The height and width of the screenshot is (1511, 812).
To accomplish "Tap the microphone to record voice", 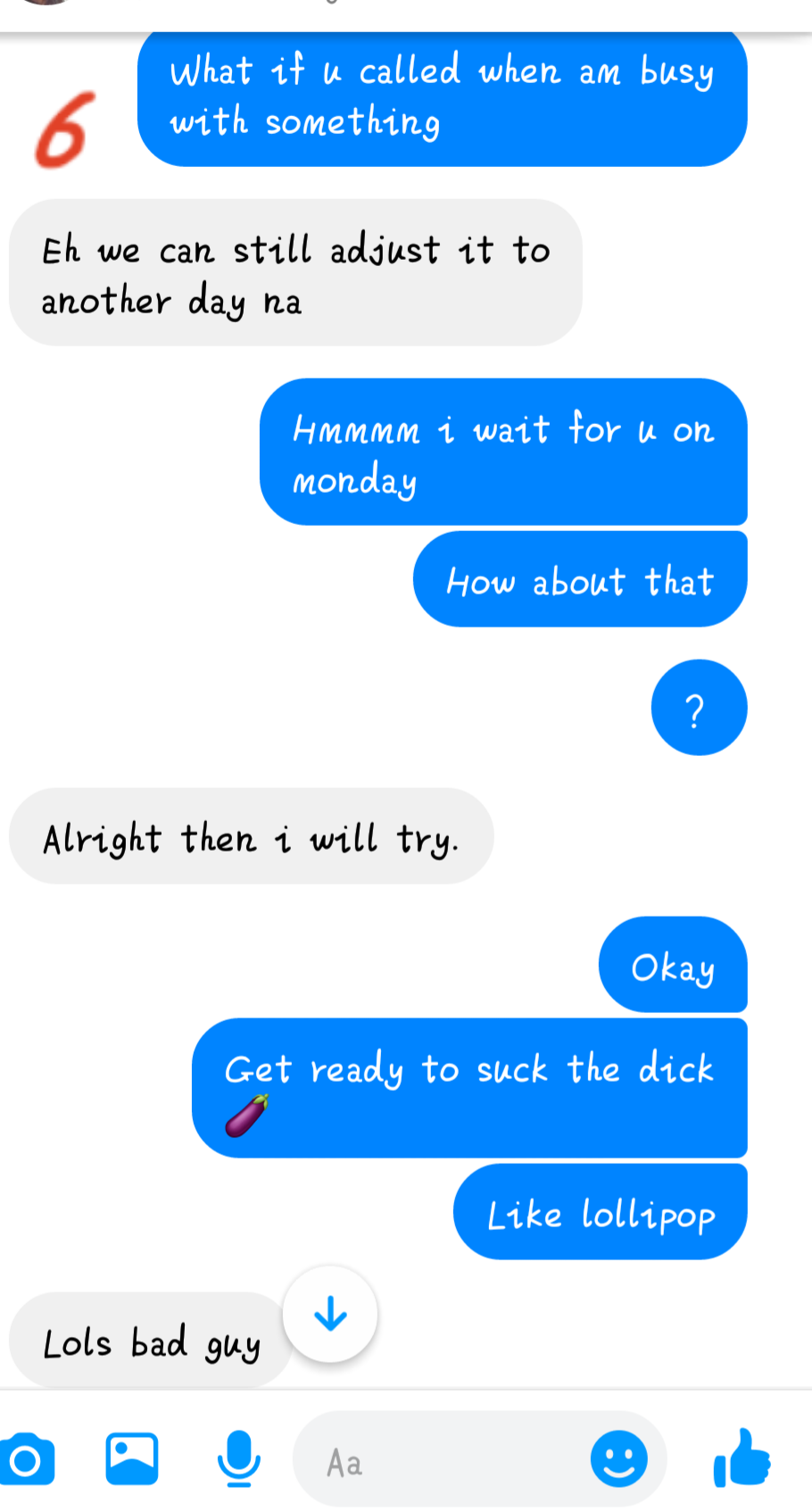I will [x=239, y=1458].
